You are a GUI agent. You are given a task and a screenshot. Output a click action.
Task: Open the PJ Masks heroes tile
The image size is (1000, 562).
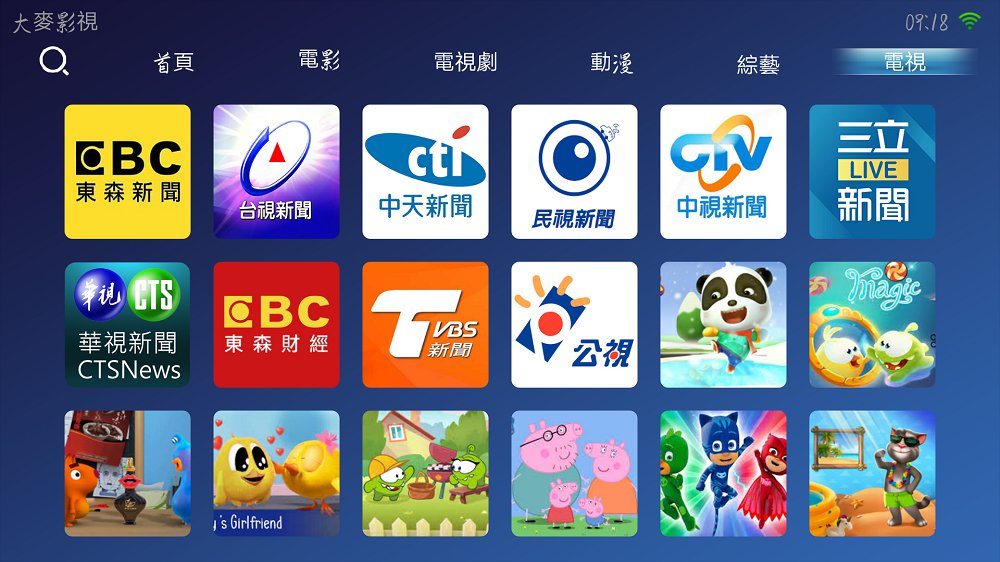(x=723, y=473)
